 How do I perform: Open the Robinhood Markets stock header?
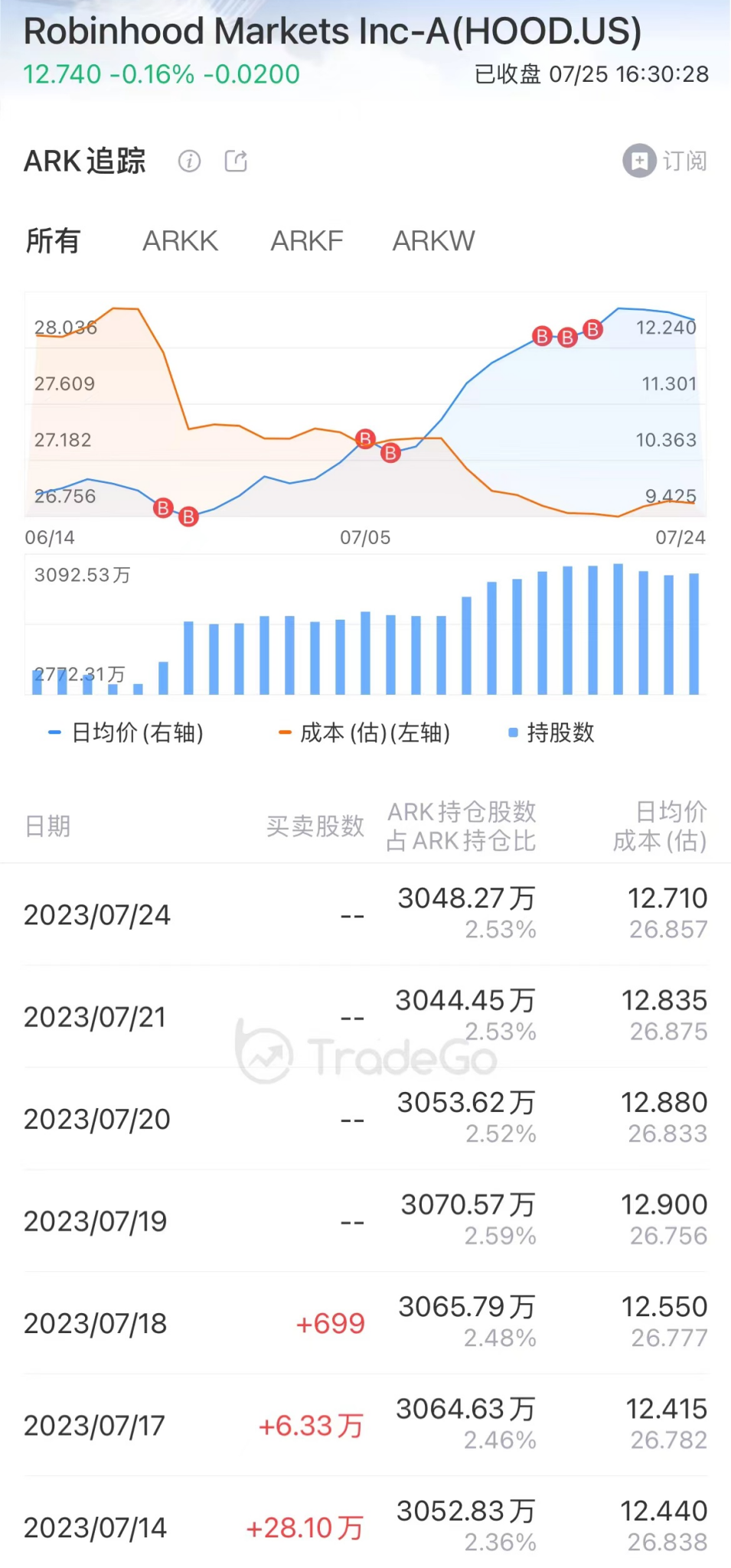coord(332,31)
